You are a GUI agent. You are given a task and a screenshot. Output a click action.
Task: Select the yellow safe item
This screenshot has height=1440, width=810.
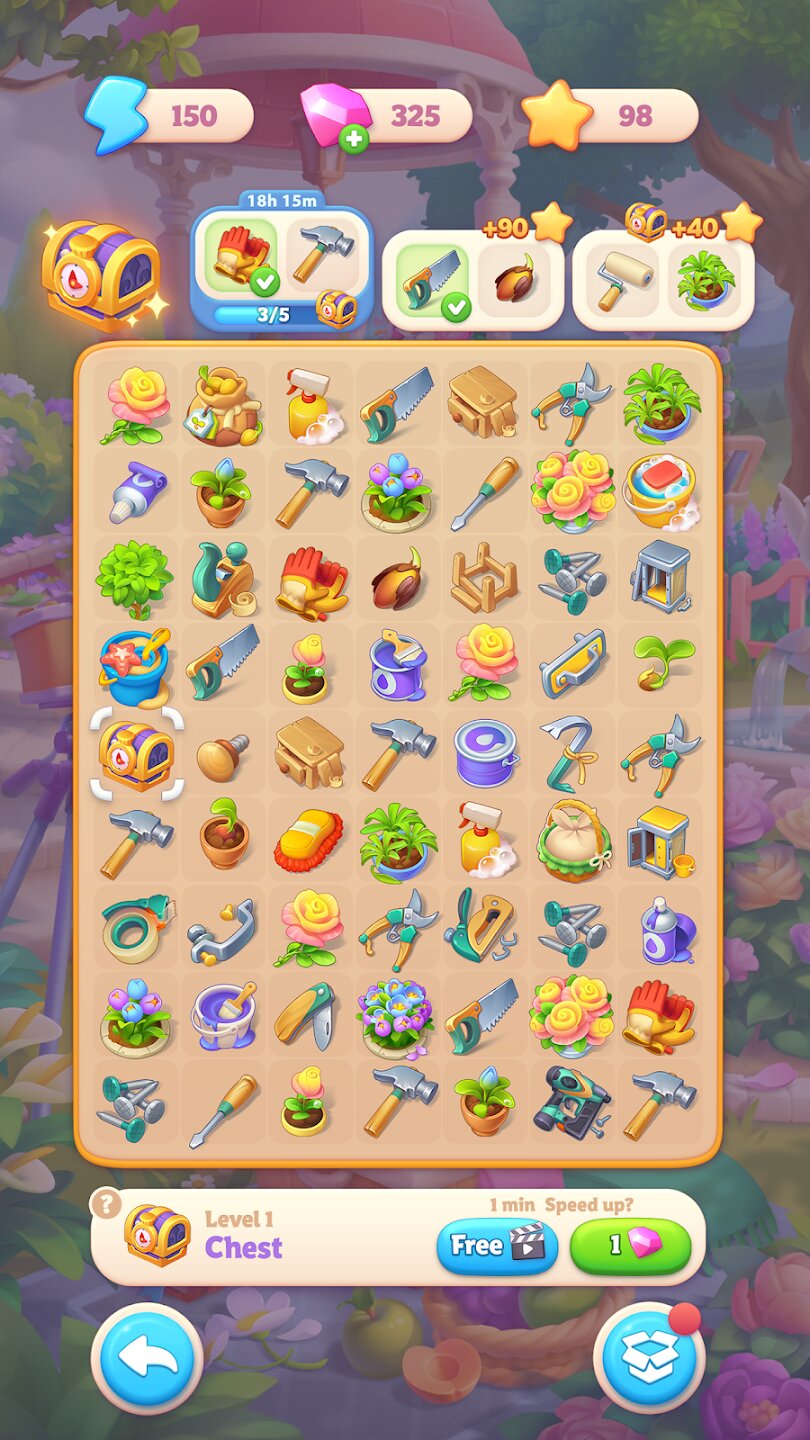click(659, 841)
